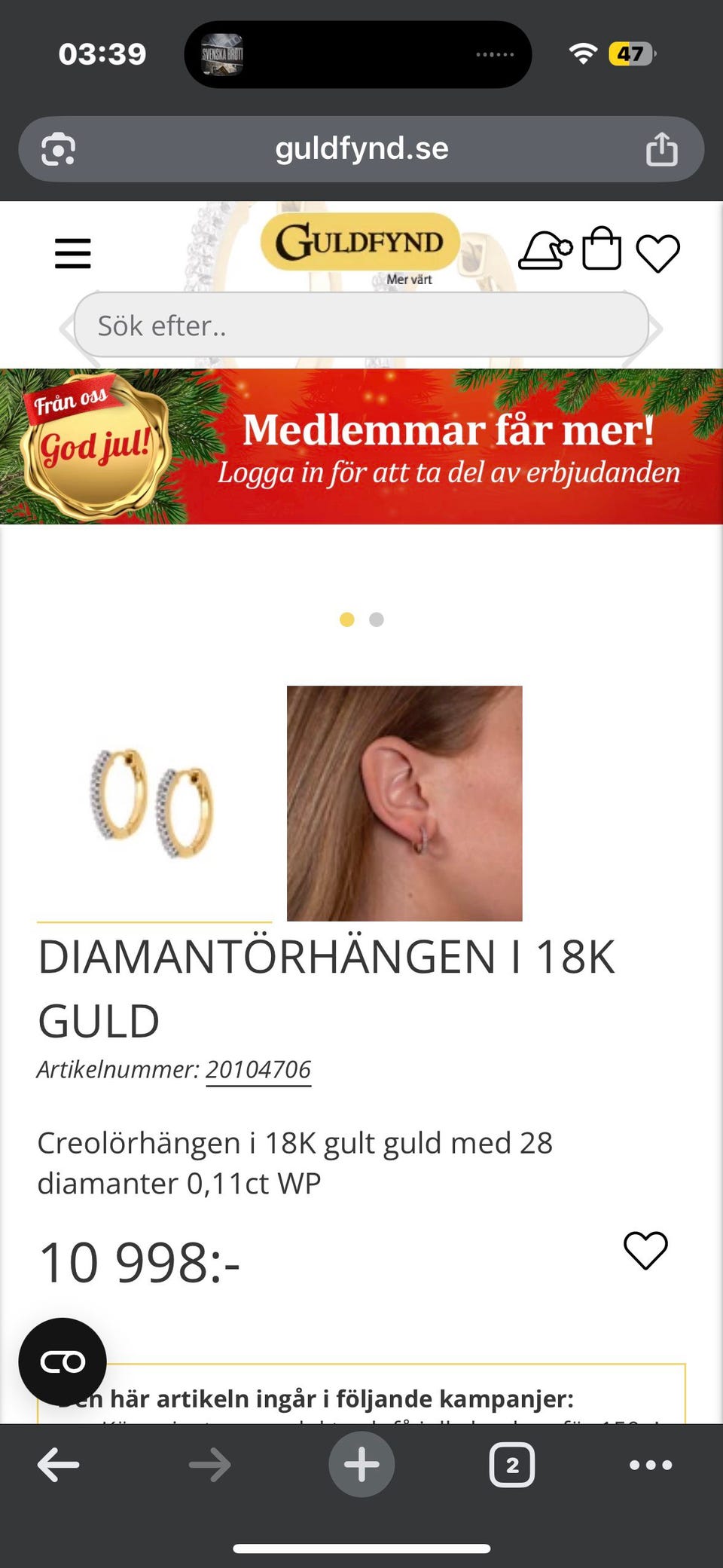
Task: Open article number 20104706 link
Action: tap(258, 1068)
